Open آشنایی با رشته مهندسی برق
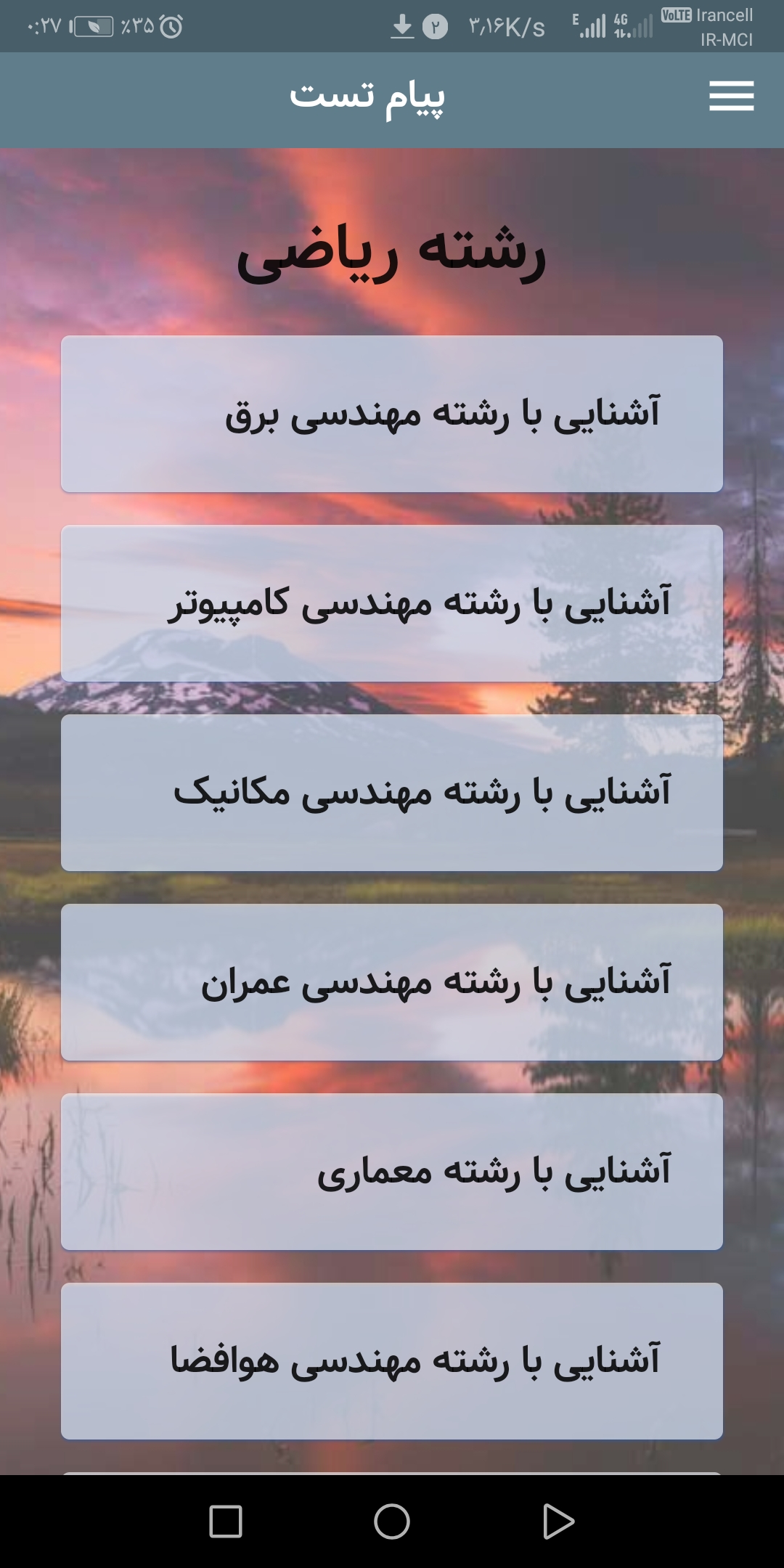Screen dimensions: 784x1568 392,414
